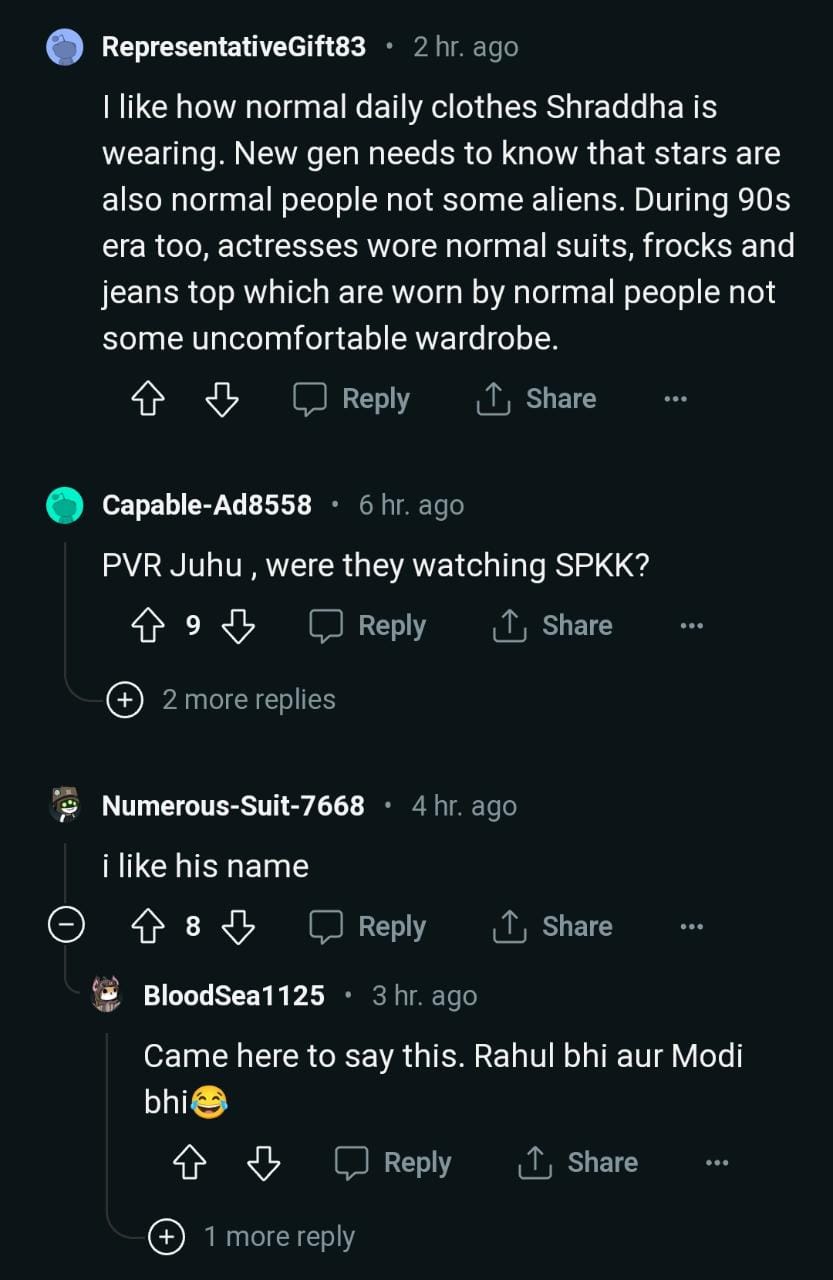Downvote BloodSea1125's reply
This screenshot has height=1280, width=833.
click(264, 1163)
